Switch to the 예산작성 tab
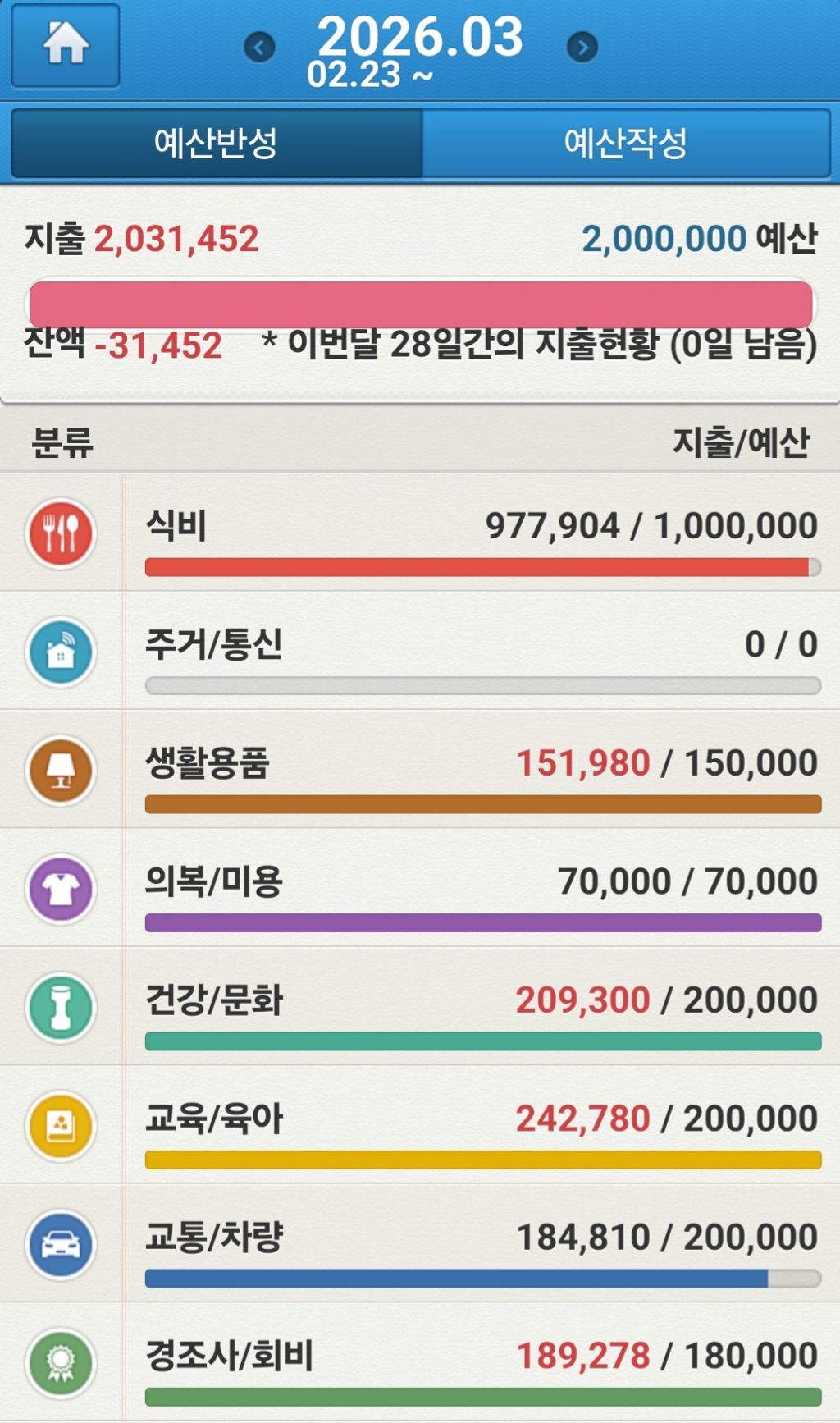This screenshot has width=840, height=1423. click(x=626, y=143)
